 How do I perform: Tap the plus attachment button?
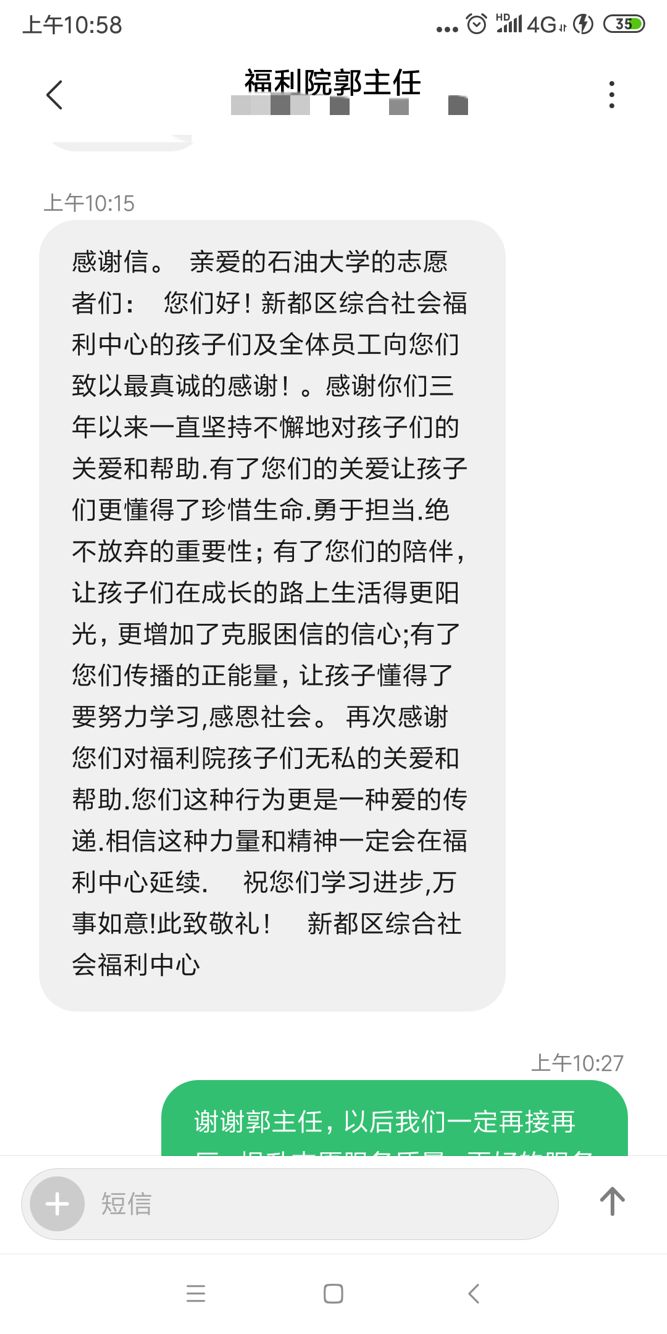pyautogui.click(x=57, y=1203)
